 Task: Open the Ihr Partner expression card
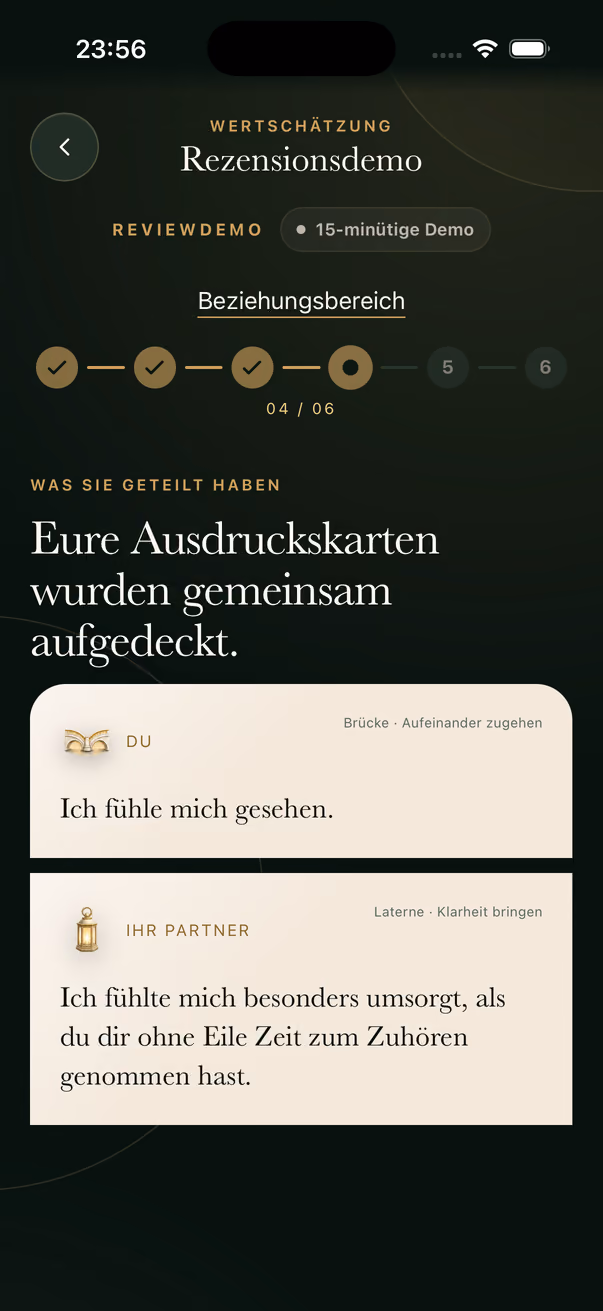[301, 999]
